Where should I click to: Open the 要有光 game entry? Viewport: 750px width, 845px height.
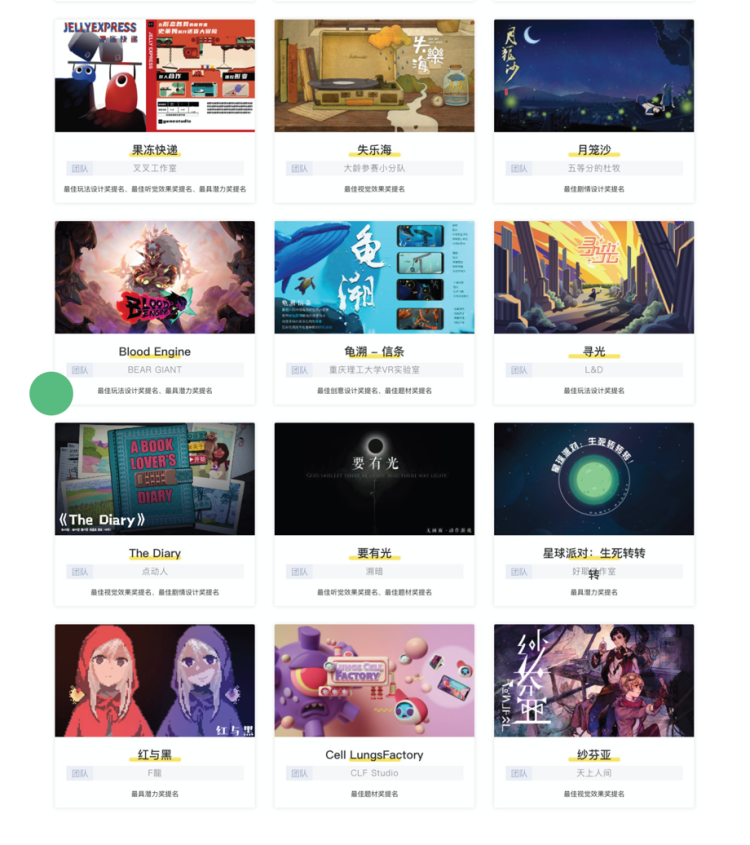[374, 479]
